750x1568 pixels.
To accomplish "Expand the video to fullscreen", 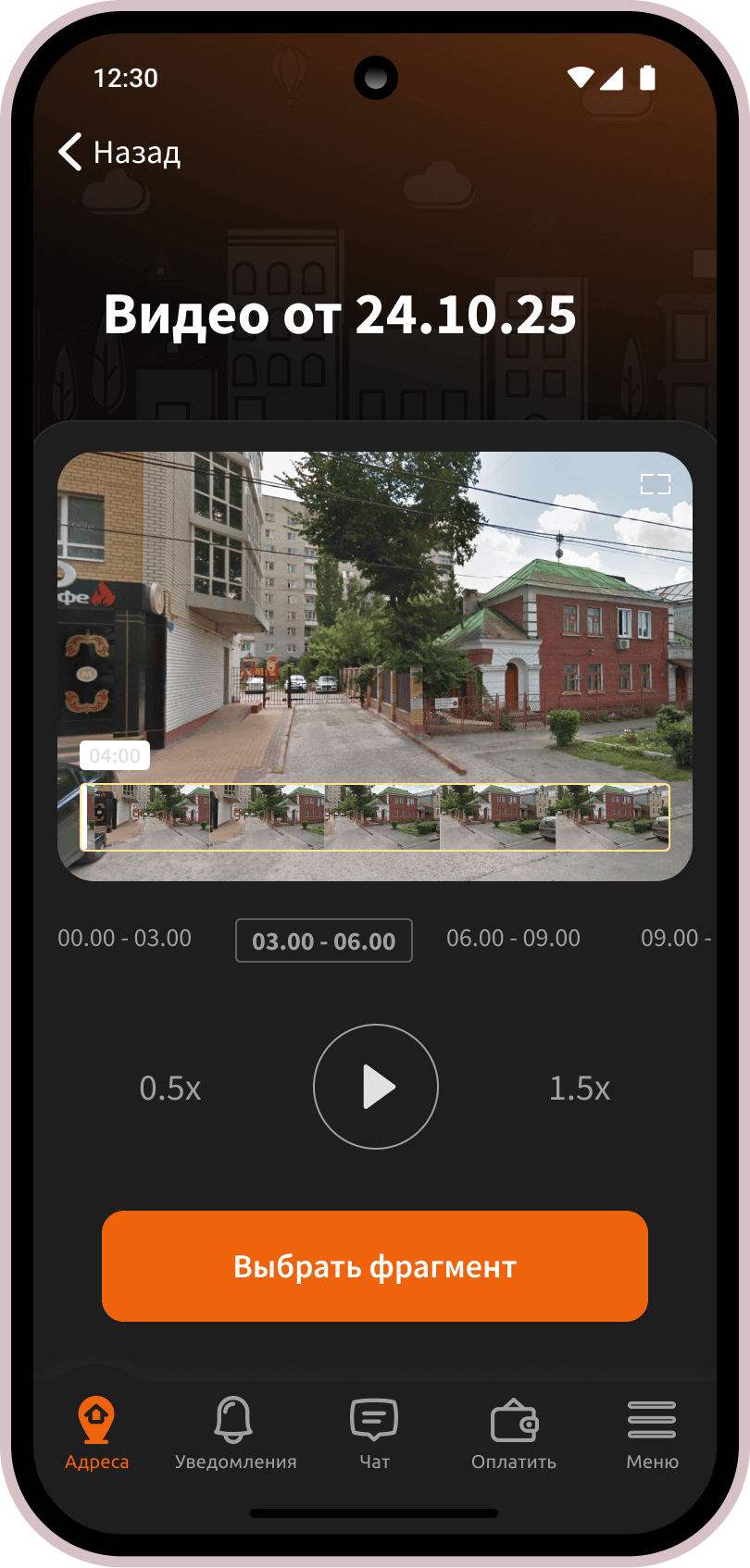I will [x=655, y=483].
